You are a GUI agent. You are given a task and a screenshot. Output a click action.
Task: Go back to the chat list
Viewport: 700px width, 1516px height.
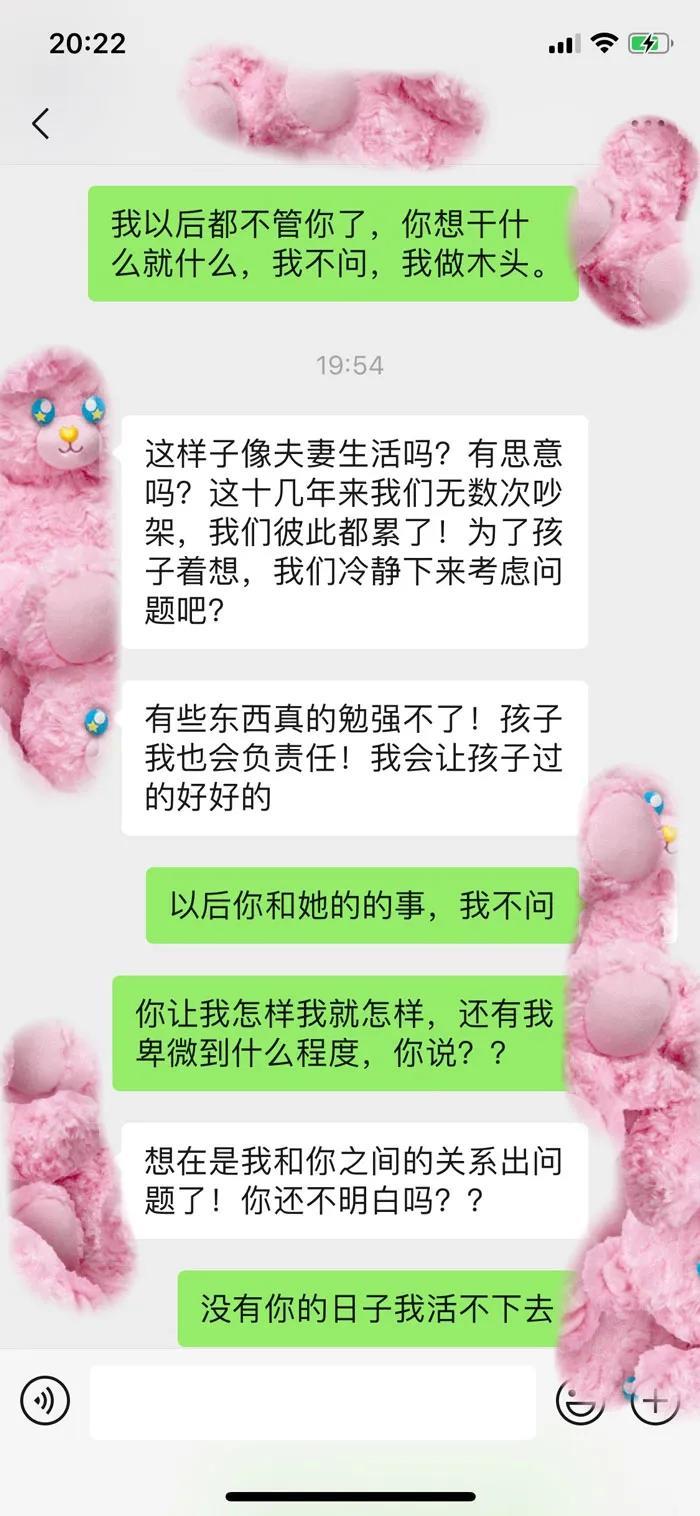pos(40,124)
